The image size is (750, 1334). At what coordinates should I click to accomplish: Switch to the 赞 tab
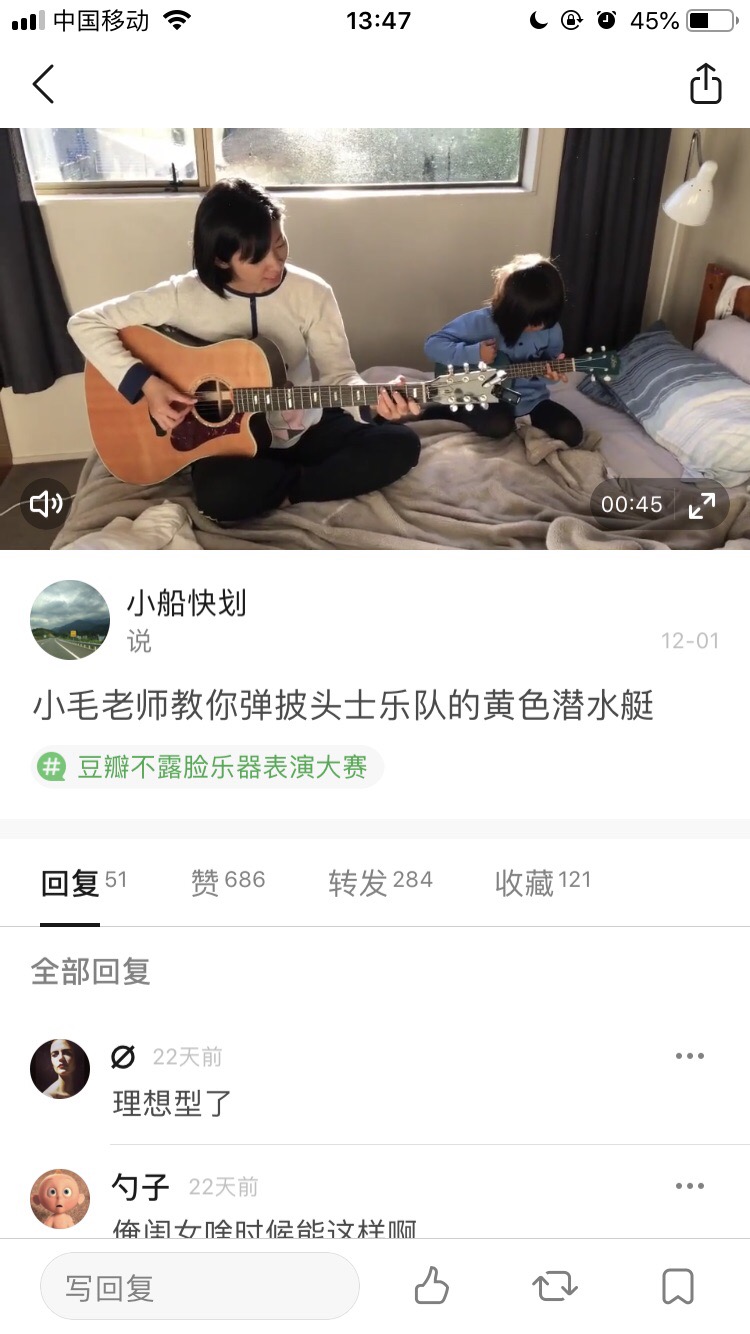pos(228,882)
